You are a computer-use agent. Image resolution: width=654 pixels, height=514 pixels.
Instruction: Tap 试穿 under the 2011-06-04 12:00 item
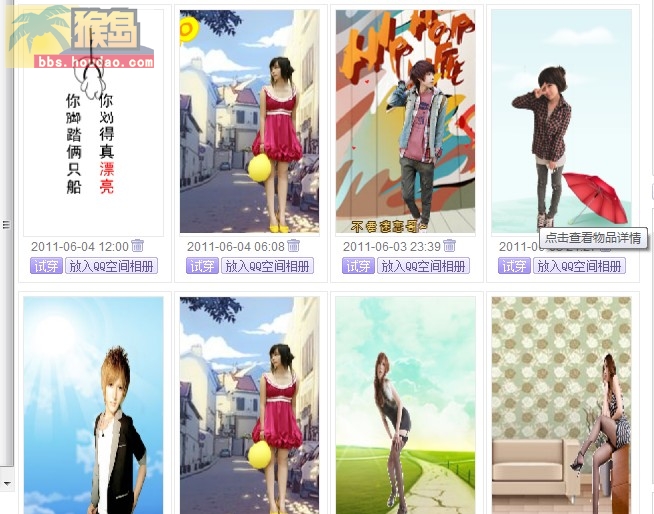pos(46,266)
